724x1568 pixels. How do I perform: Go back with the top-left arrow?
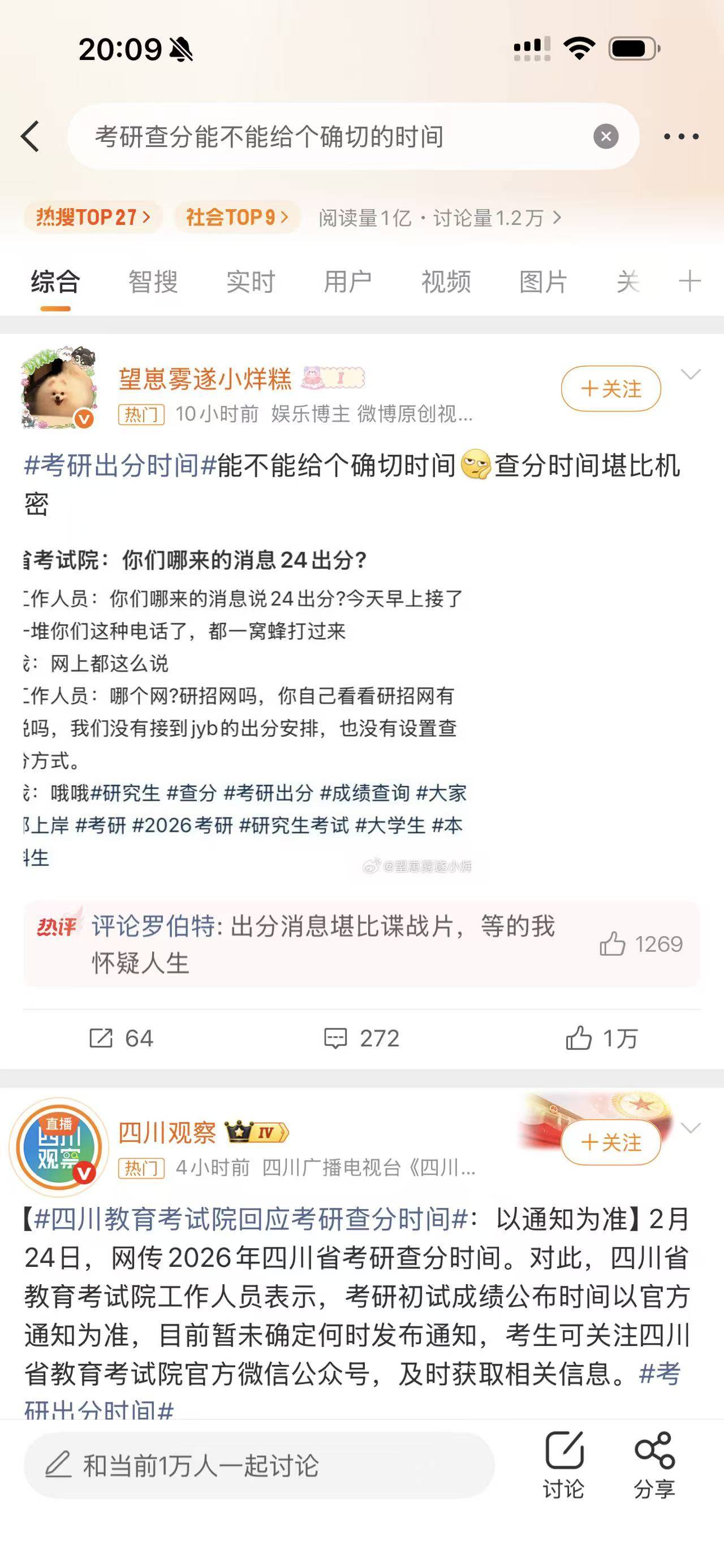(31, 136)
